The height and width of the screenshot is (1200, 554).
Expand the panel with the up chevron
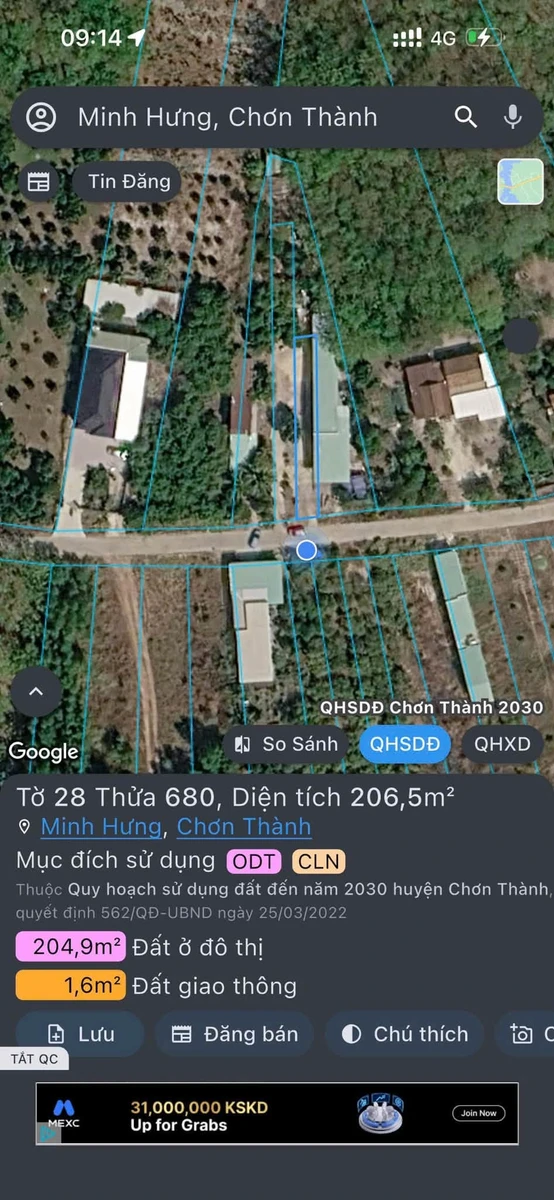click(x=36, y=692)
